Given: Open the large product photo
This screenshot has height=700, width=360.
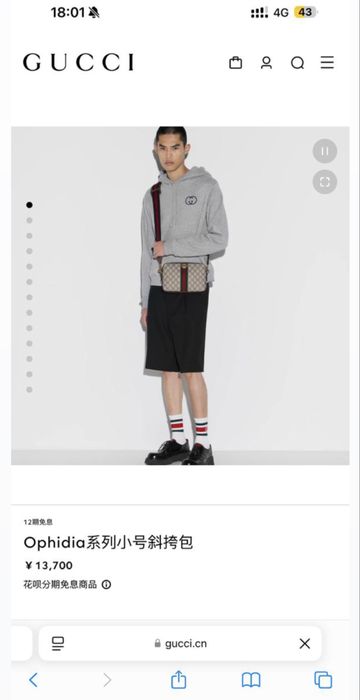Looking at the screenshot, I should (x=180, y=296).
